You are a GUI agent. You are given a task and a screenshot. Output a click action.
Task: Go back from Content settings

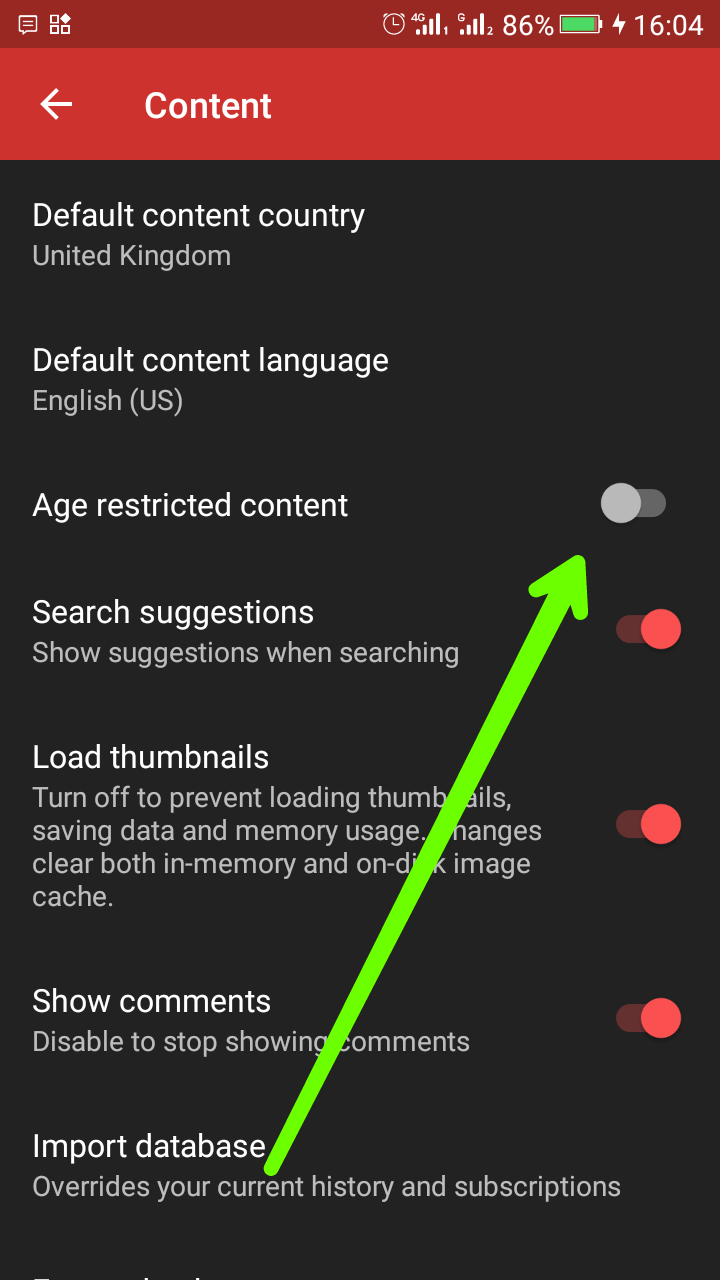(56, 105)
